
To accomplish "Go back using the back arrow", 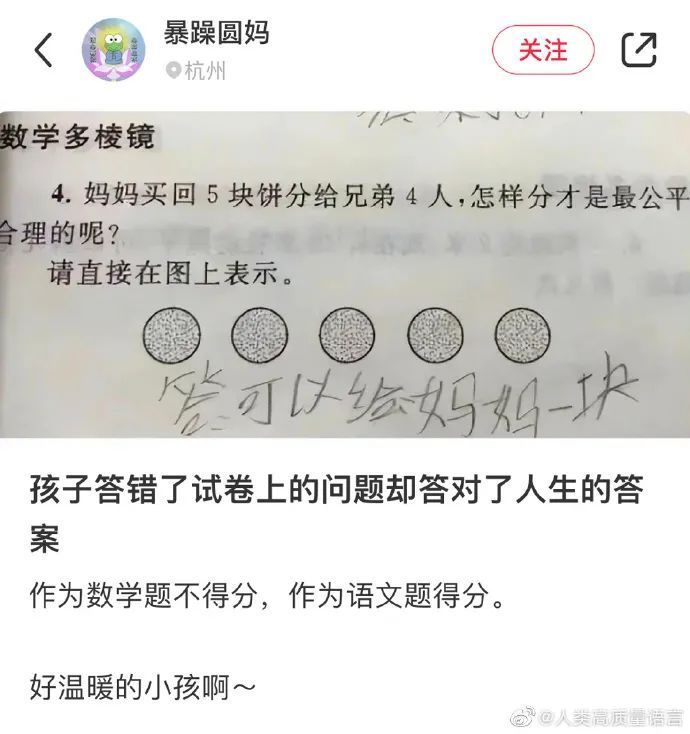I will point(43,50).
